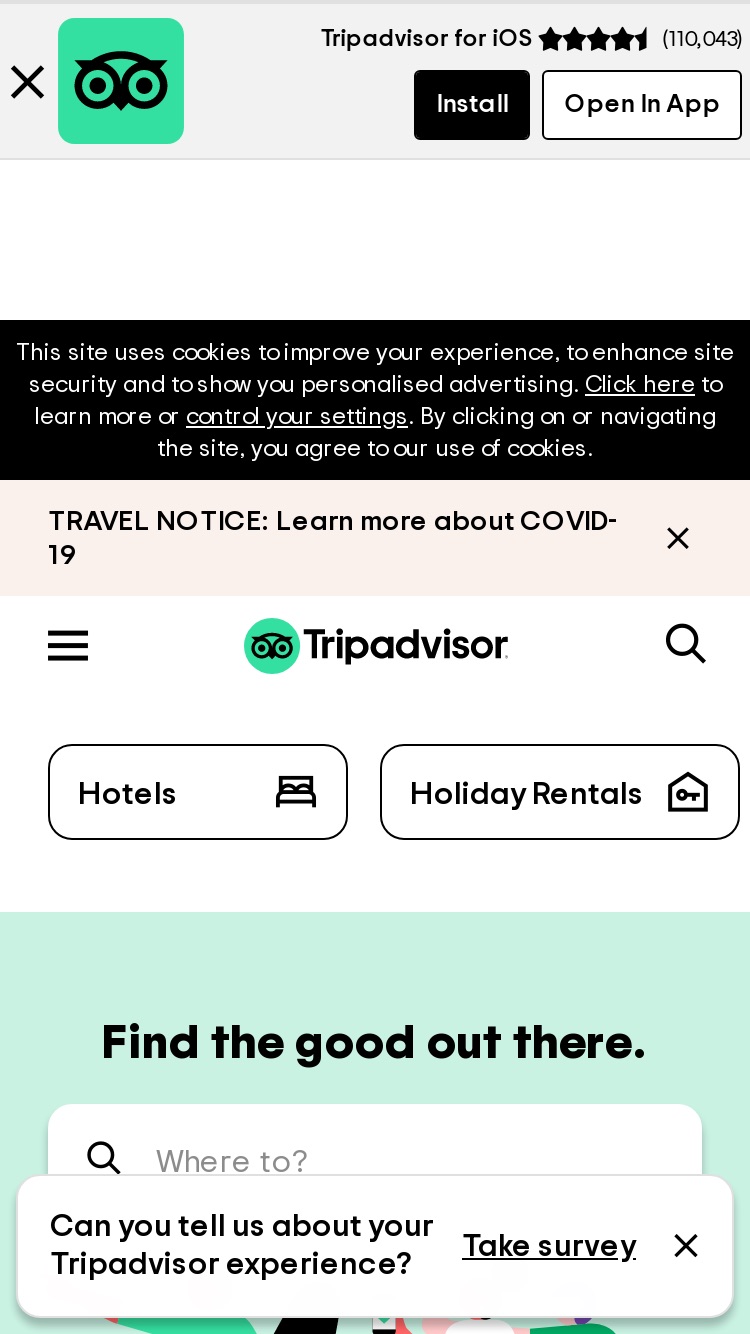The image size is (750, 1334).
Task: Open the hamburger menu
Action: [68, 646]
